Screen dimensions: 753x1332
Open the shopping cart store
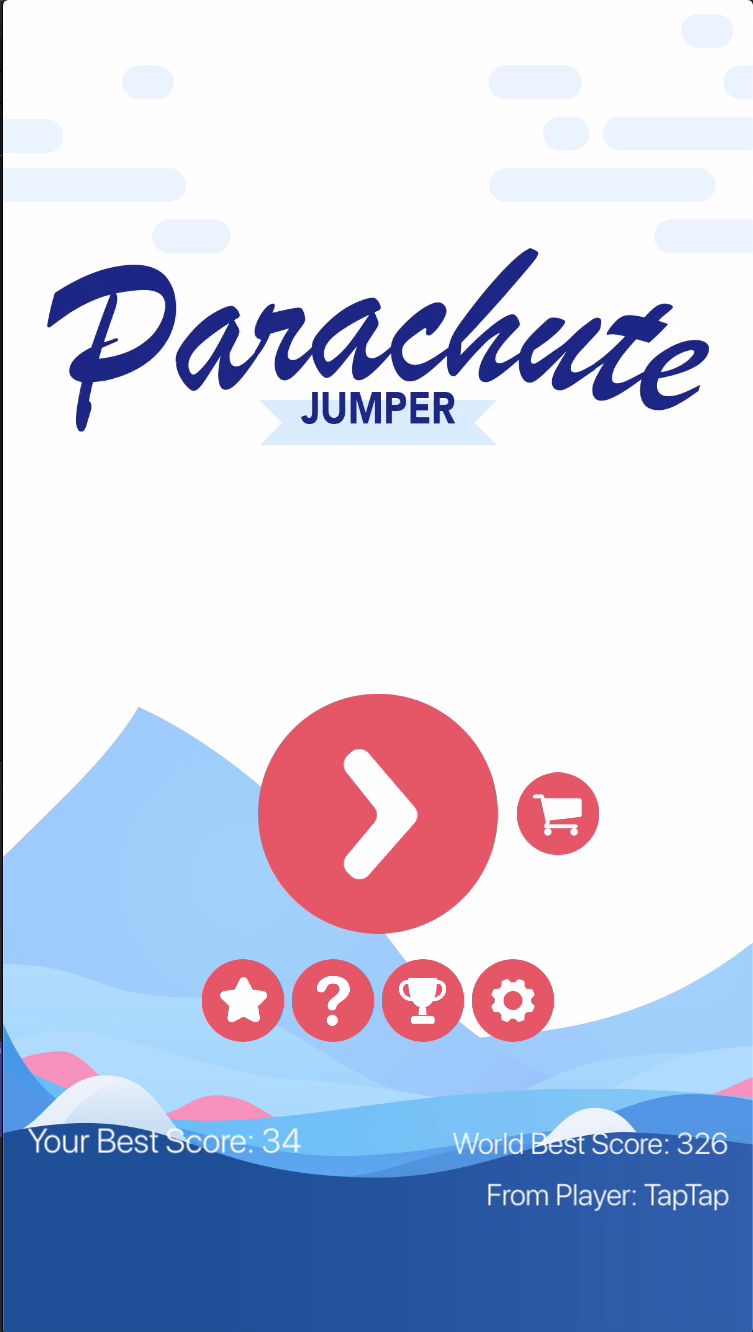[x=558, y=813]
